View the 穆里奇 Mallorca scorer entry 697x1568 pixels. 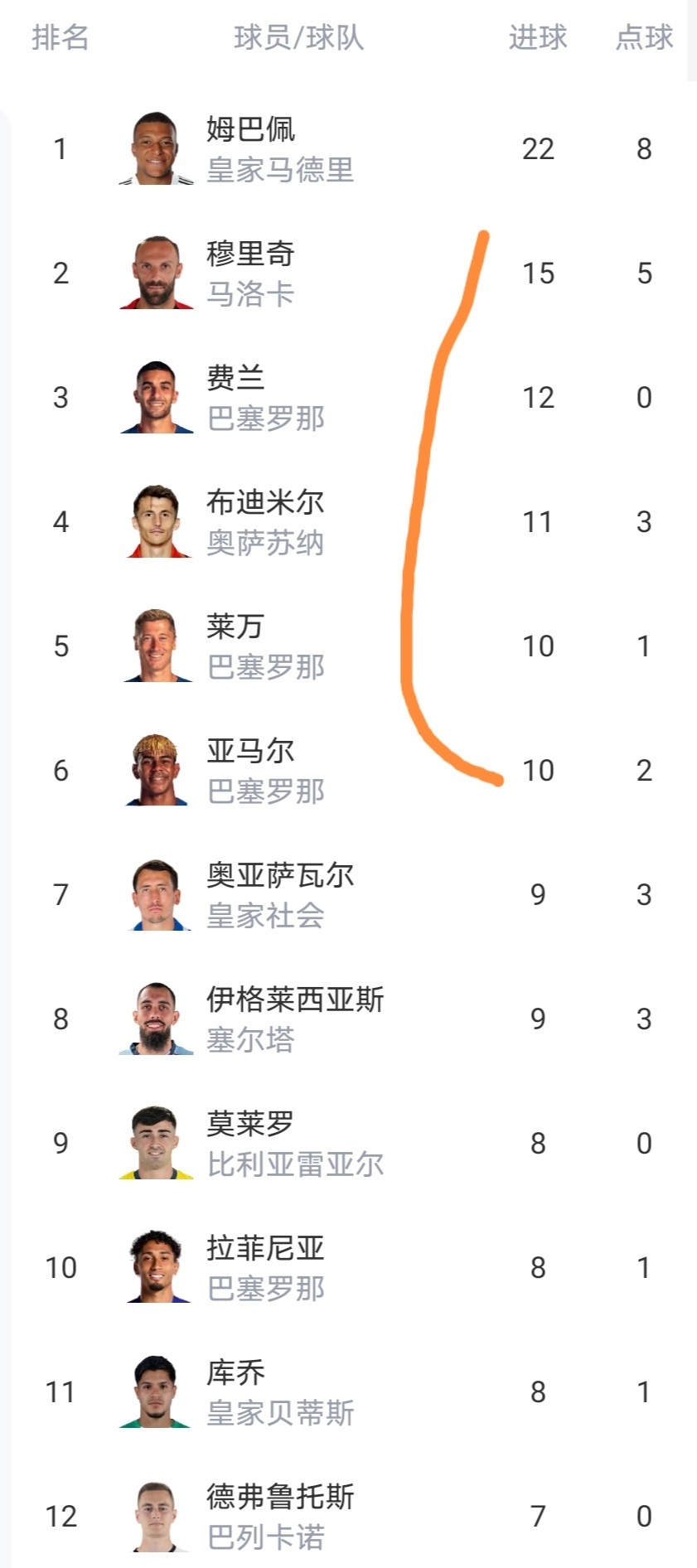(250, 273)
